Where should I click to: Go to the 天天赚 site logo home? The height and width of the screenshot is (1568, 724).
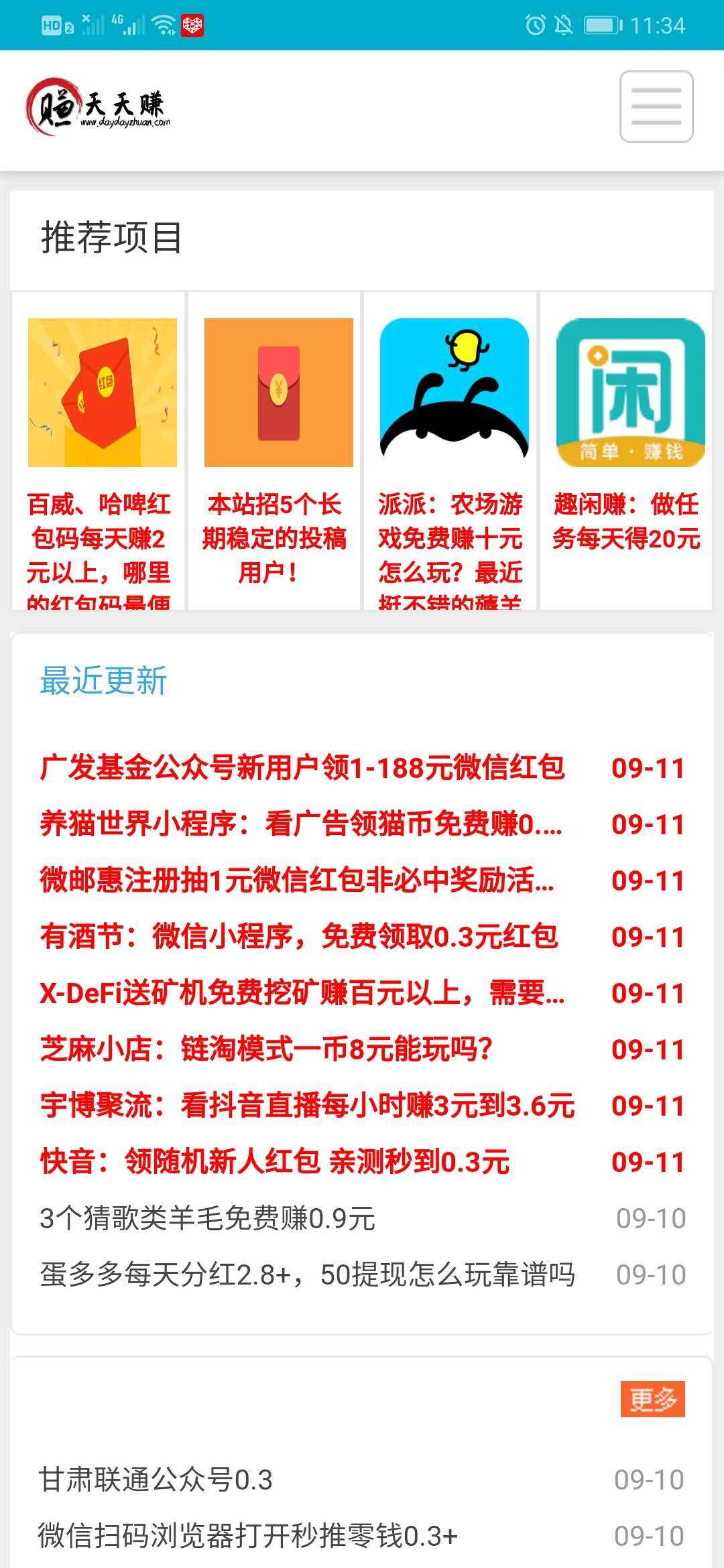coord(98,107)
